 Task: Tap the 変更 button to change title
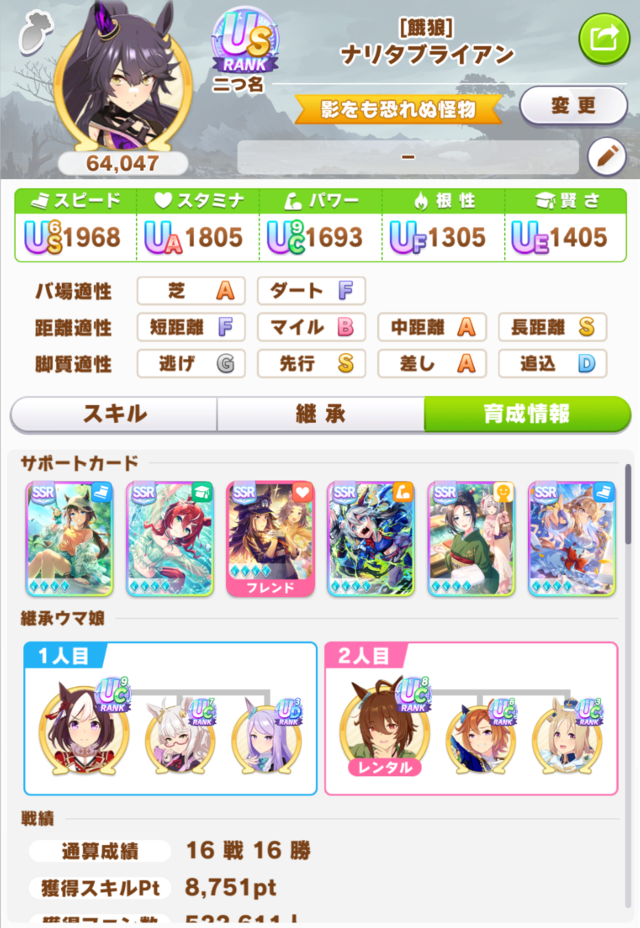tap(573, 104)
